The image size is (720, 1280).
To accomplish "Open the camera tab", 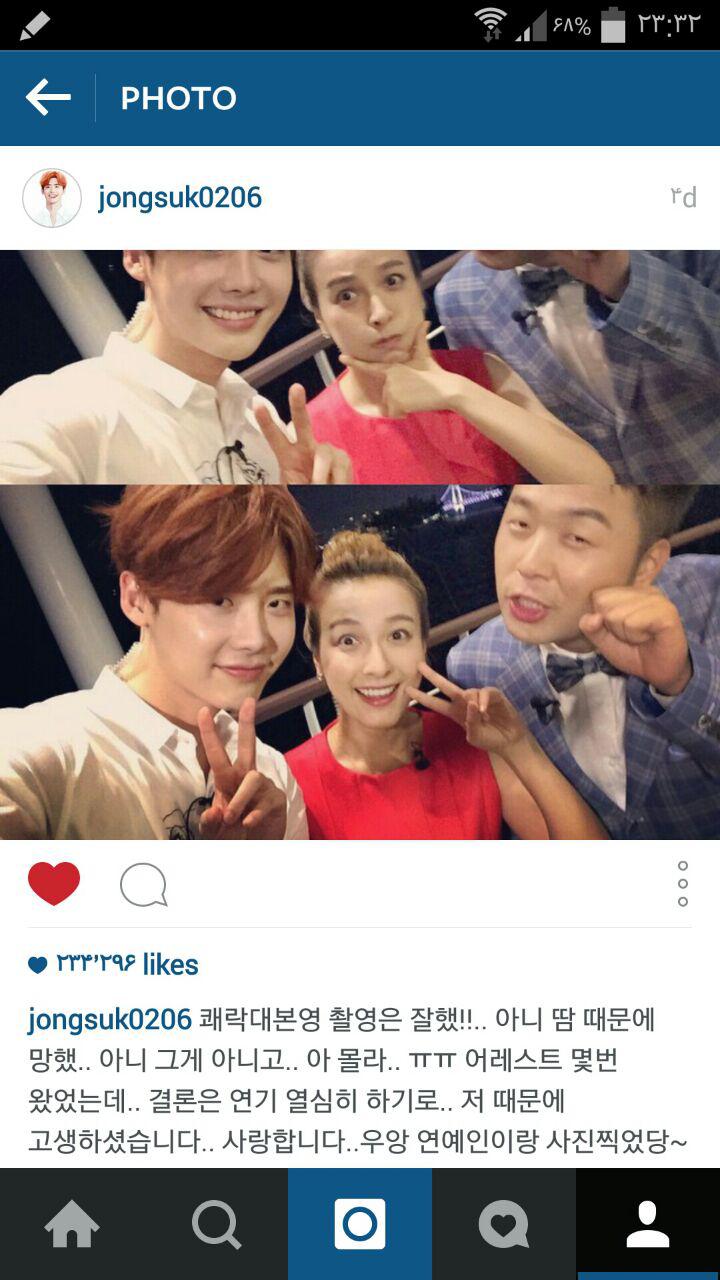I will [x=360, y=1224].
